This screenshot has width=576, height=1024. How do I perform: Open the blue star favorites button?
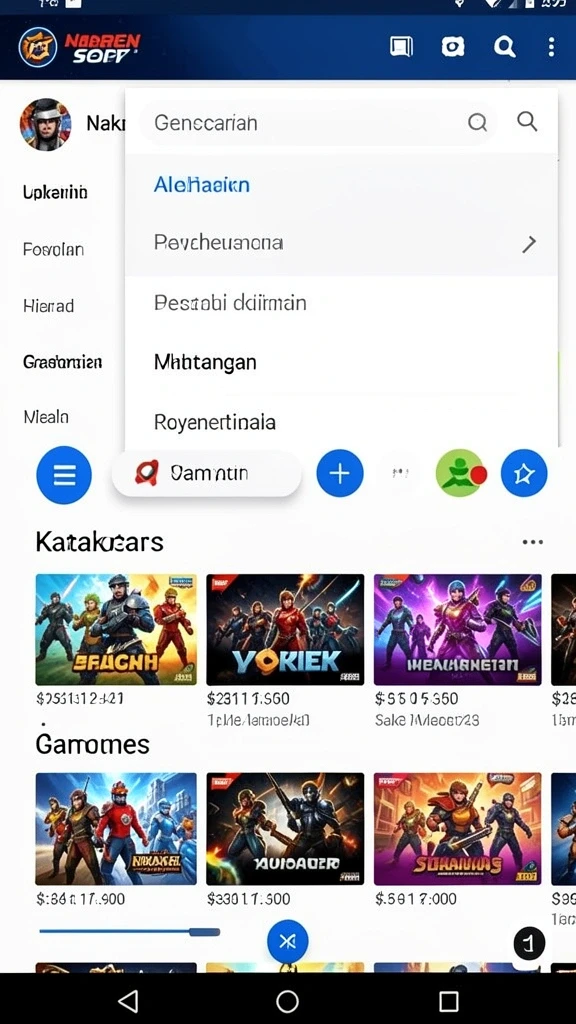(524, 473)
